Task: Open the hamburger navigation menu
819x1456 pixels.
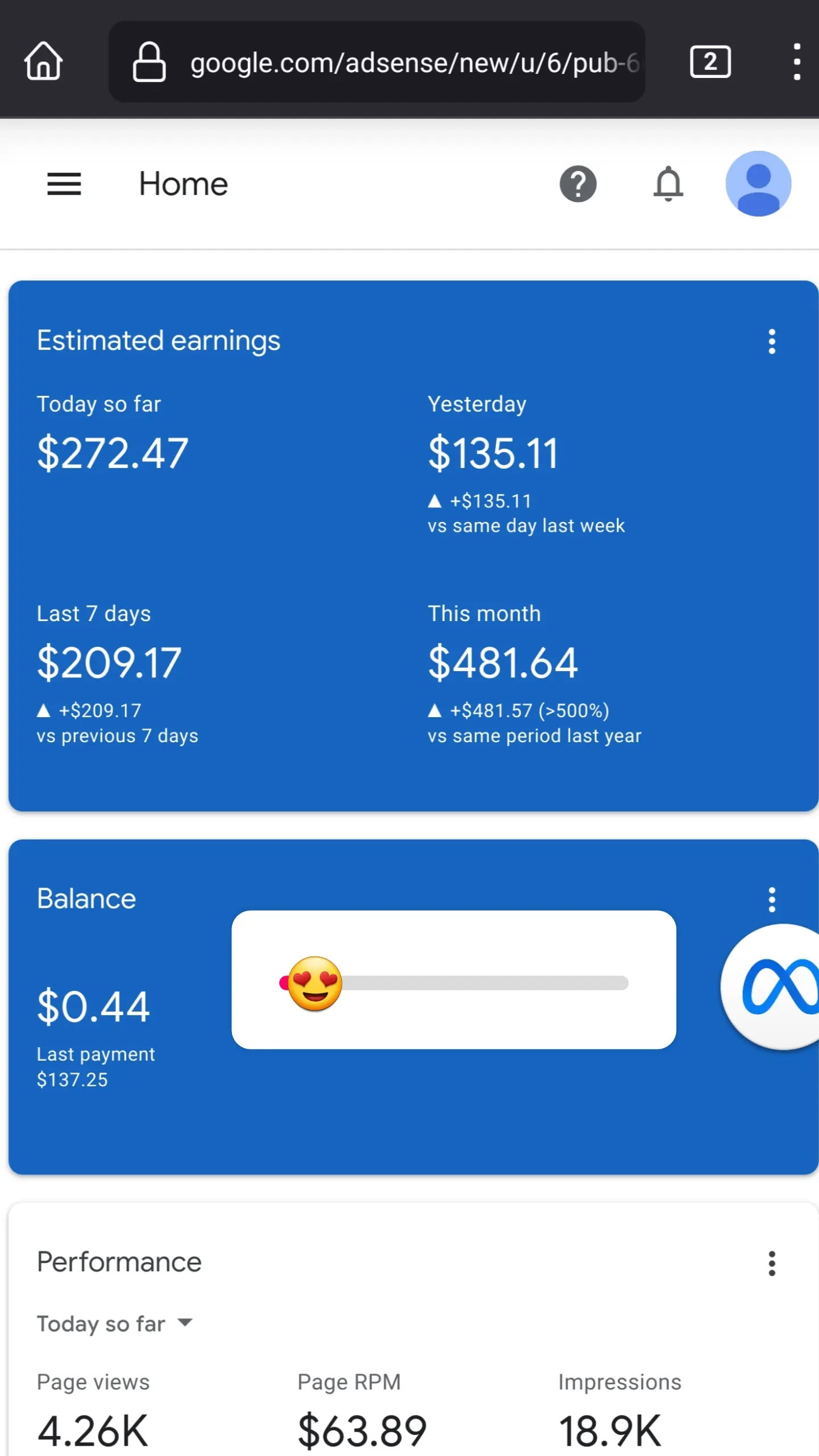Action: [x=64, y=184]
